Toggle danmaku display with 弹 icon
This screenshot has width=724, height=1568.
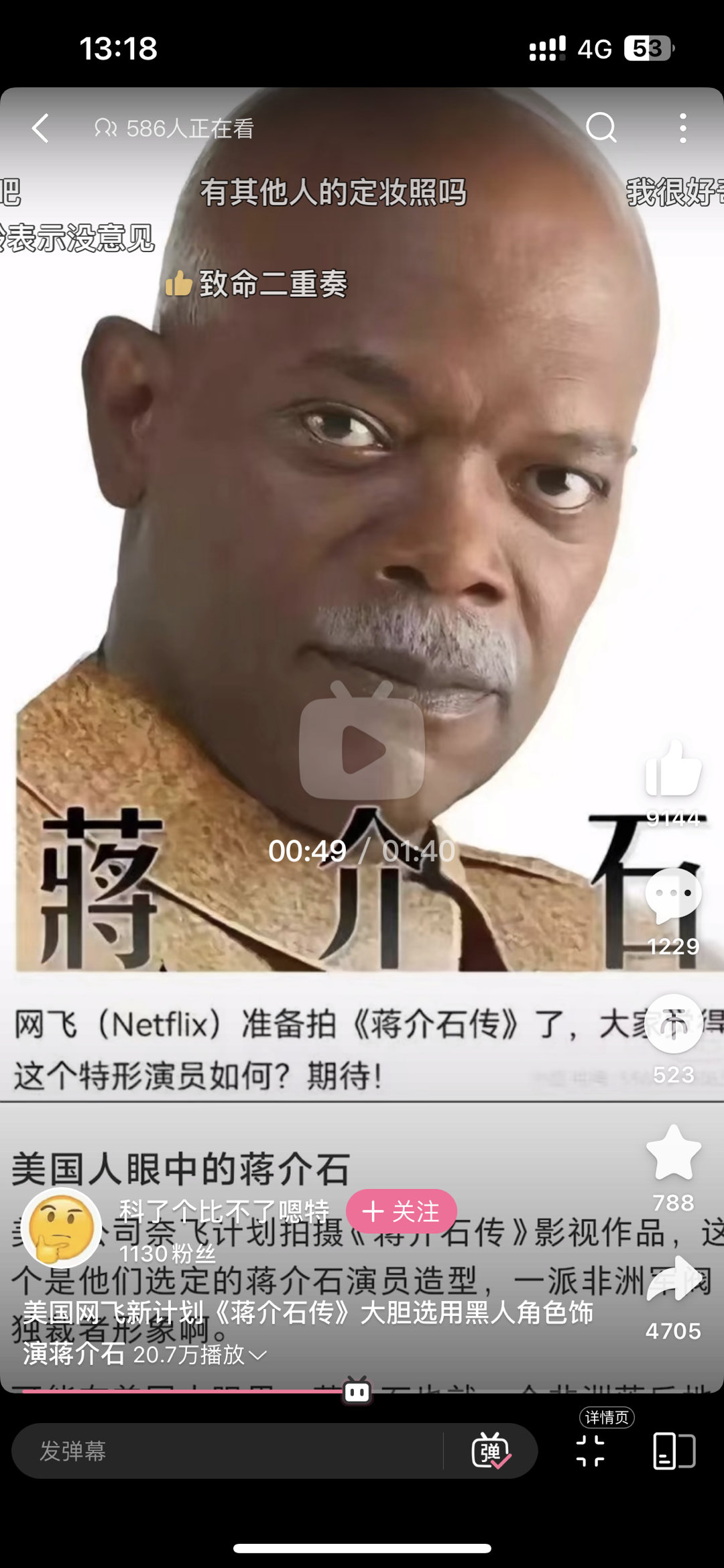(x=491, y=1451)
